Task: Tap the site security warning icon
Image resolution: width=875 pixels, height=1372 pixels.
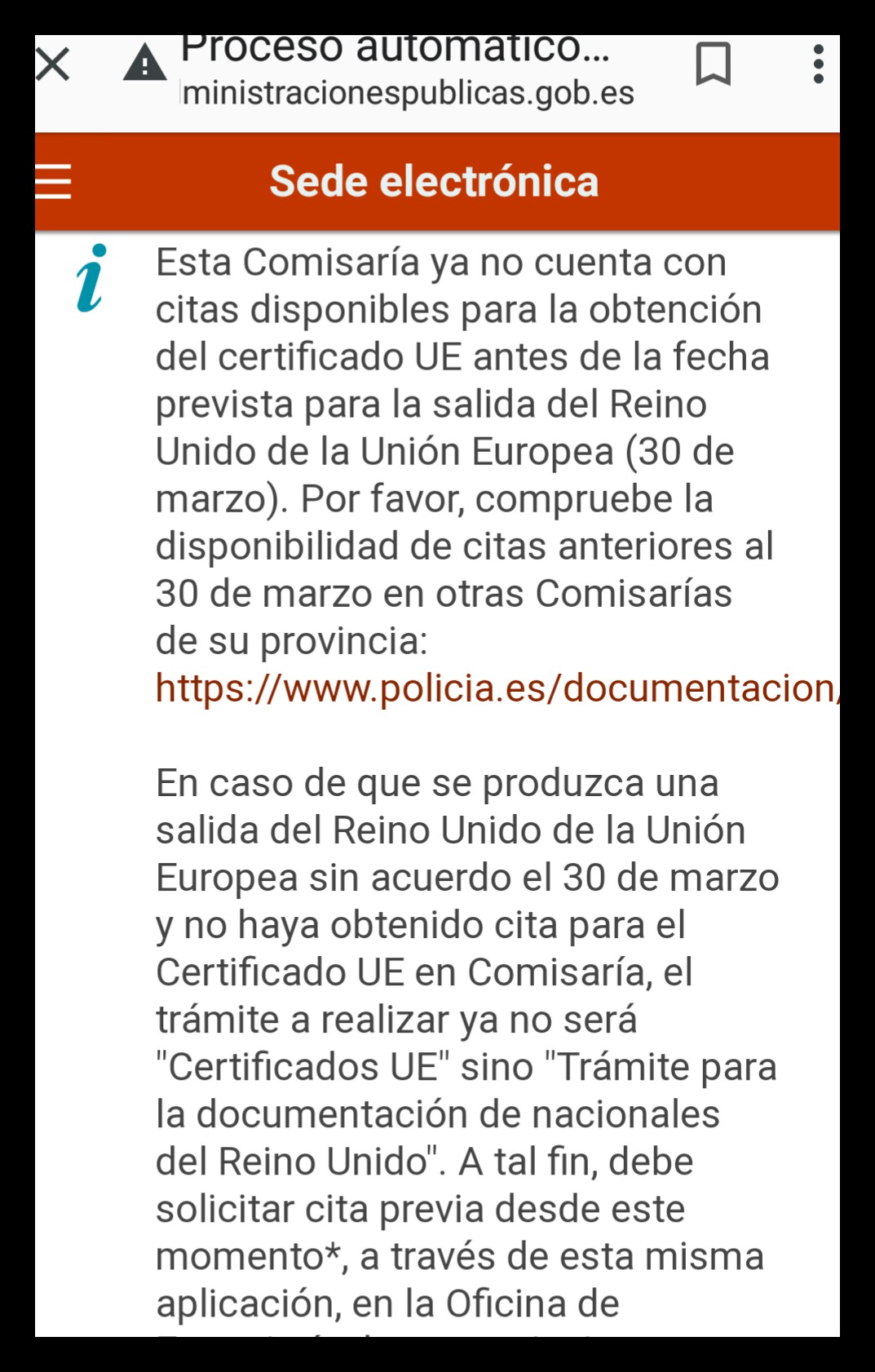Action: click(x=144, y=64)
